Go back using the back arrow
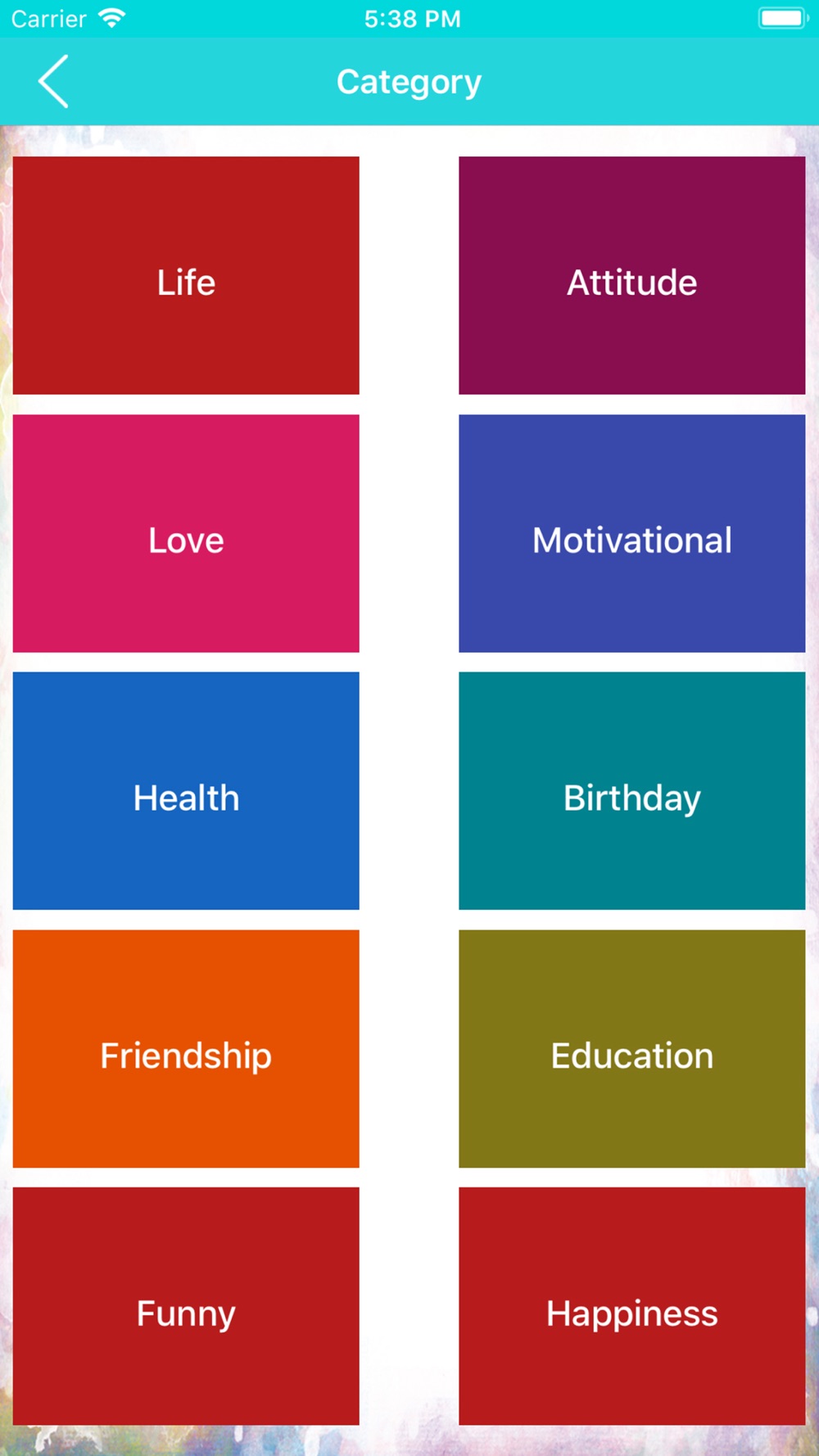Viewport: 819px width, 1456px height. (53, 82)
